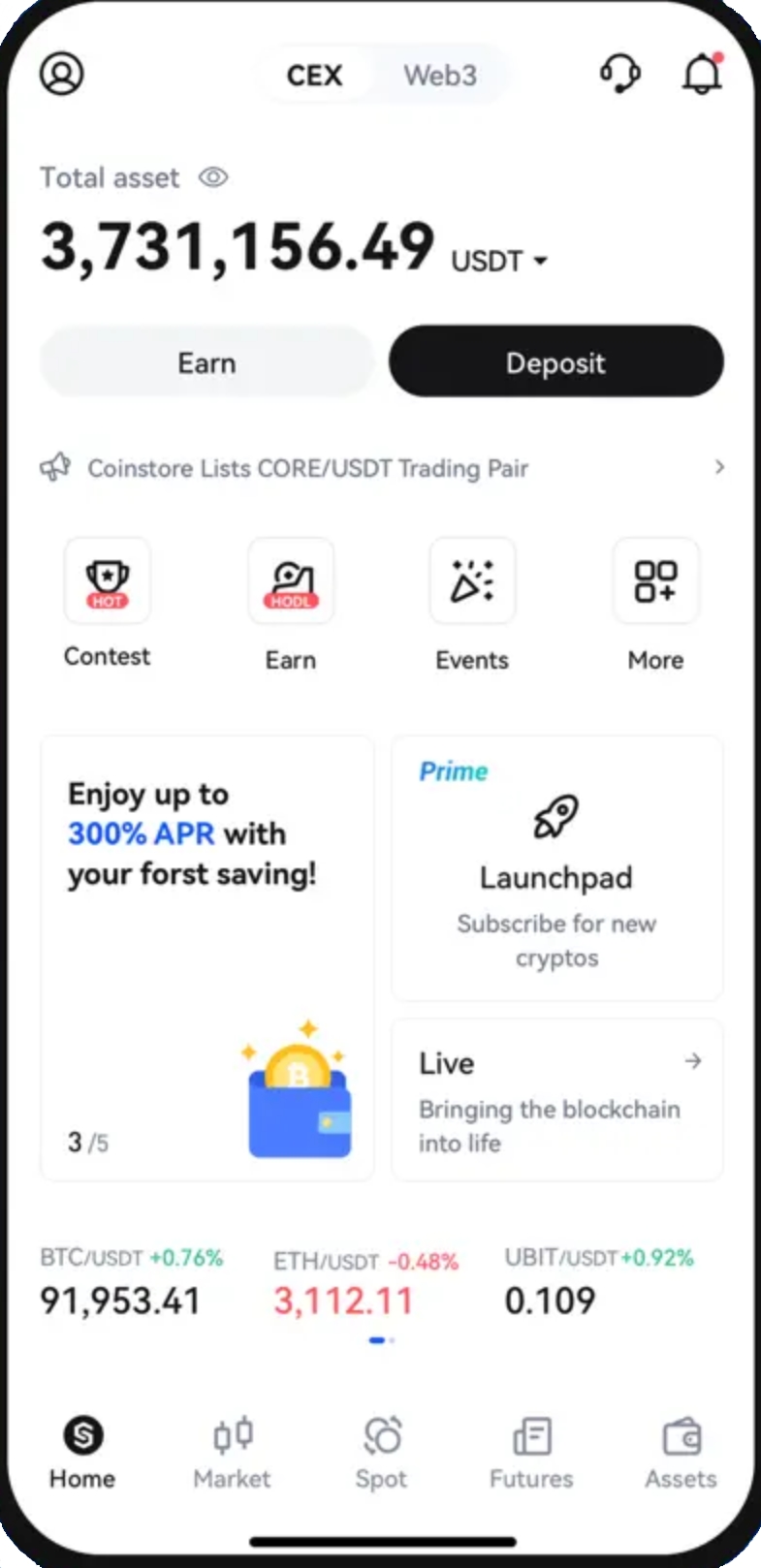Open the Live blockchain card
This screenshot has height=1568, width=761.
coord(556,1100)
